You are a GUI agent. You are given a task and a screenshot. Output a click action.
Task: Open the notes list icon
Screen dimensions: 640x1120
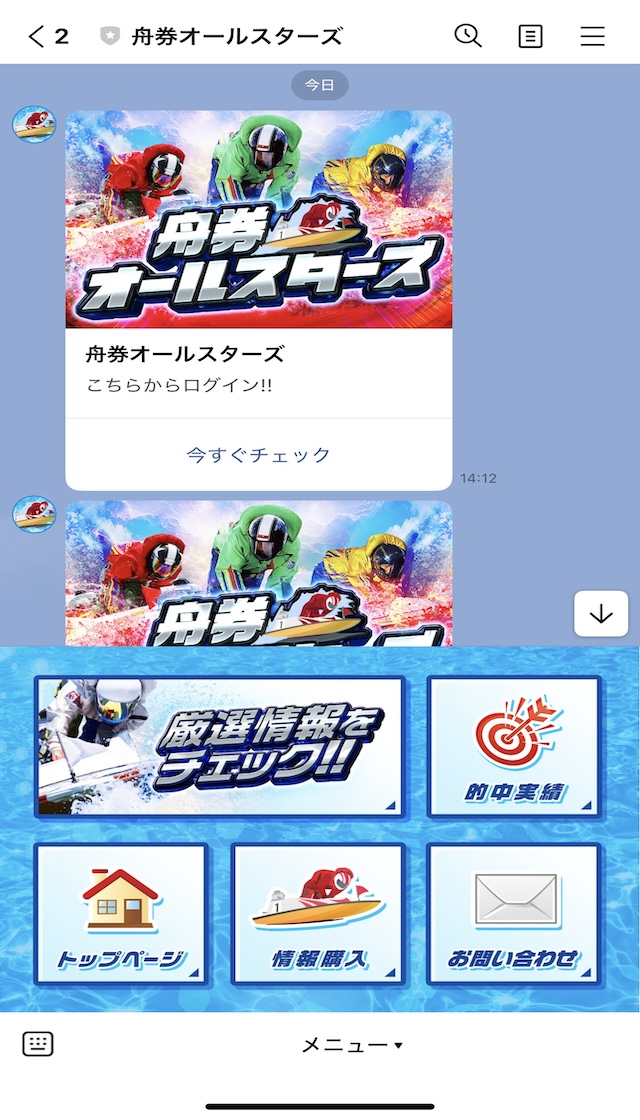(530, 37)
